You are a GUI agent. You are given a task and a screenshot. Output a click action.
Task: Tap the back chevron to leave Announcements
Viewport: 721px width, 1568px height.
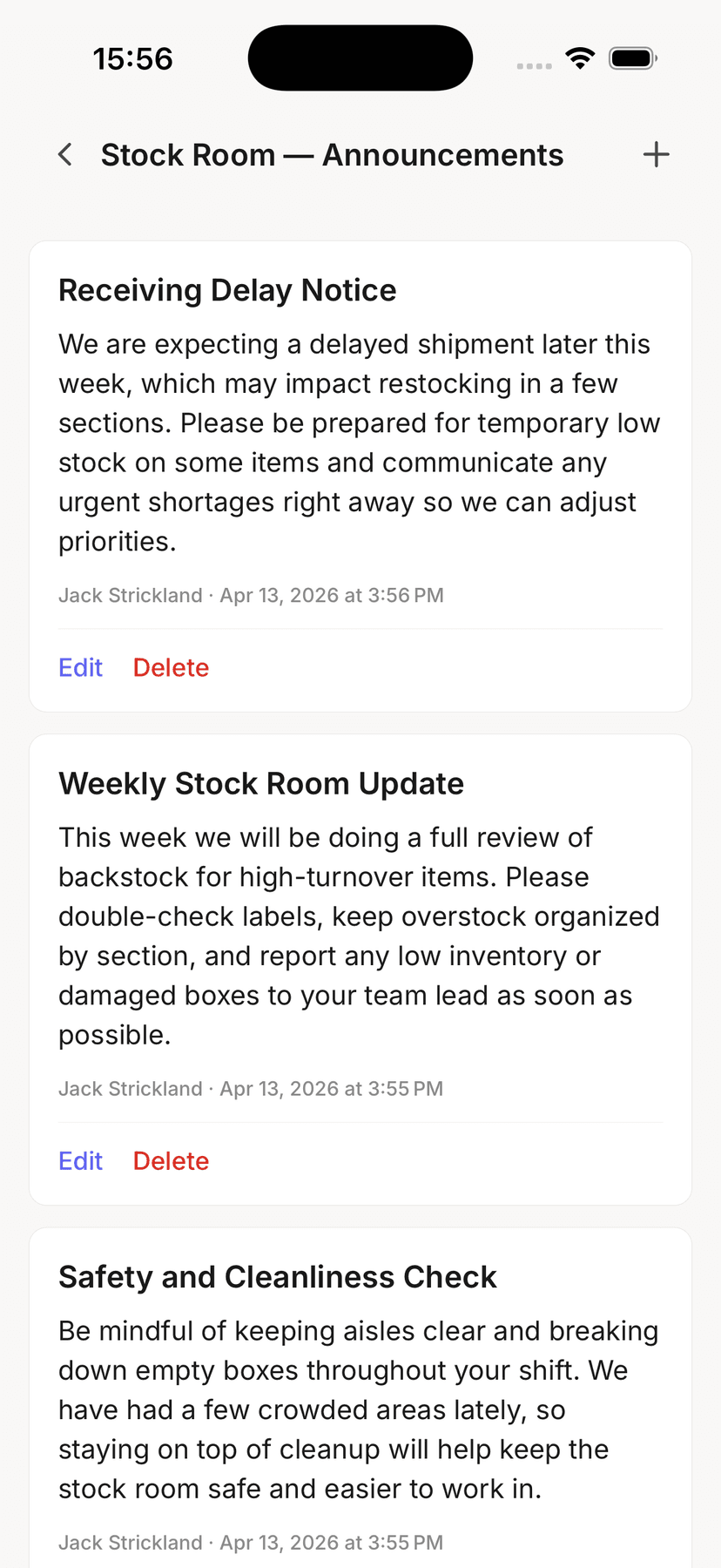pos(64,153)
